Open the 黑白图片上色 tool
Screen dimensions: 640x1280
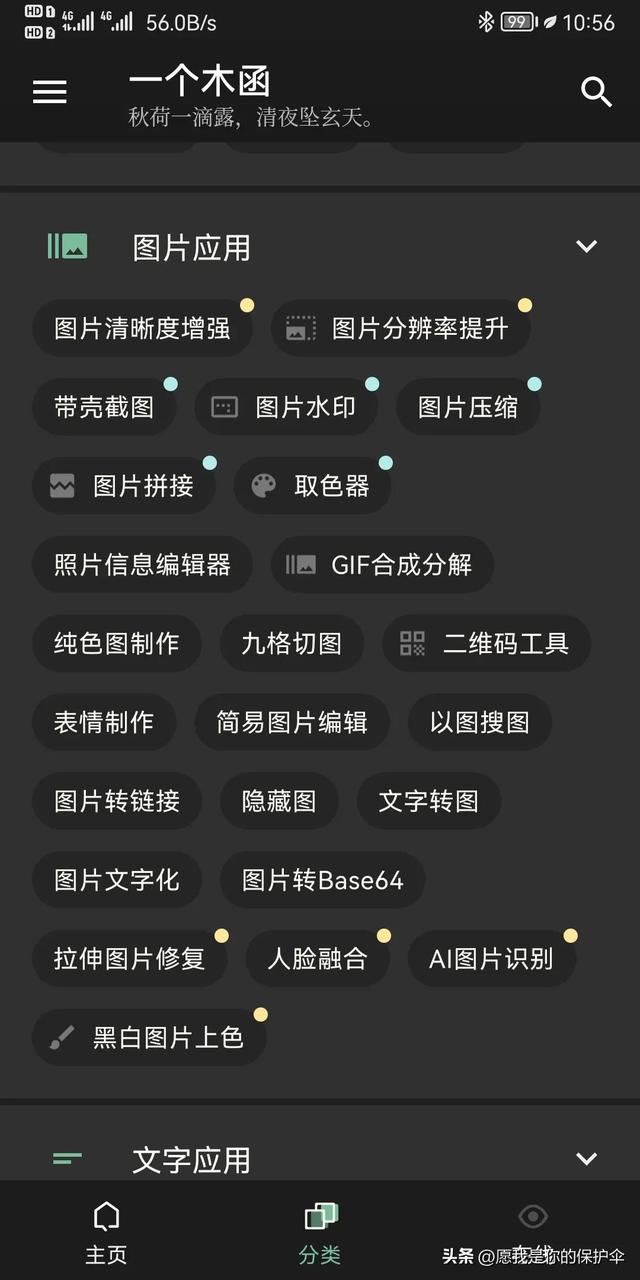[x=149, y=1037]
